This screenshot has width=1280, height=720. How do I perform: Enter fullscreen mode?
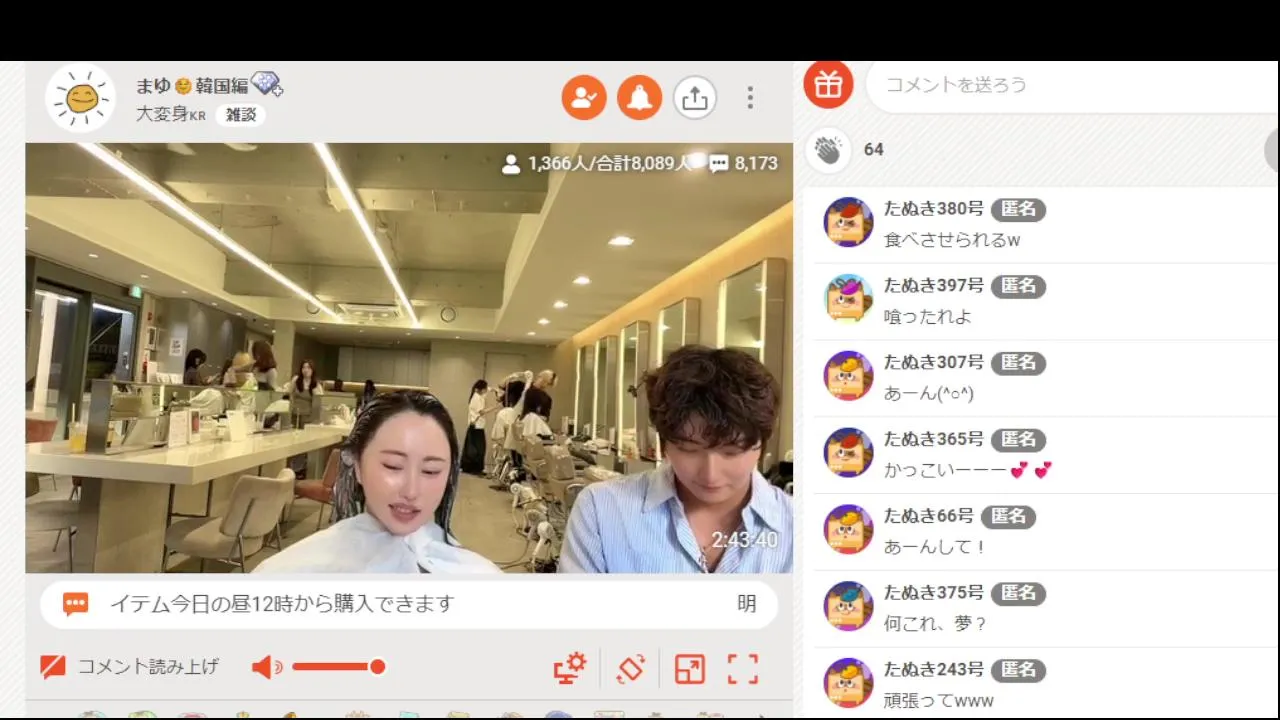[x=743, y=668]
